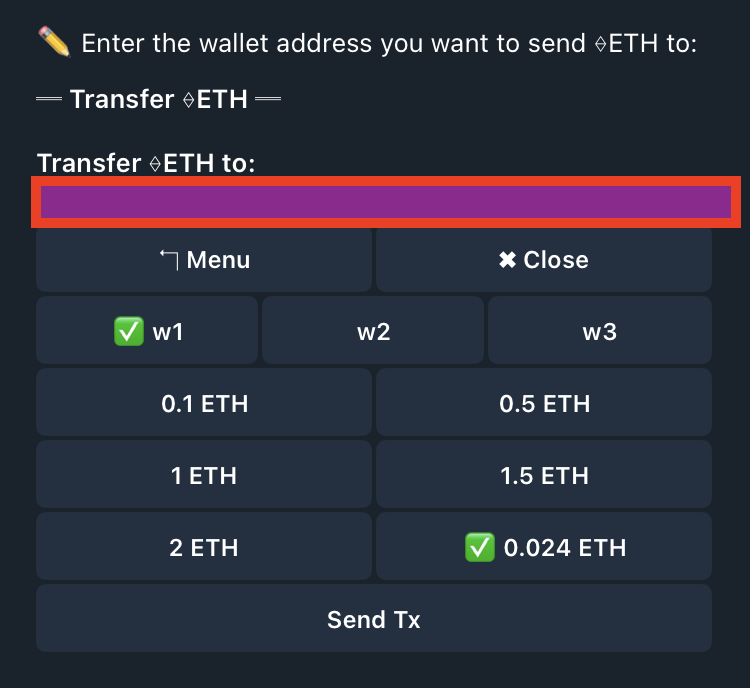
Task: Select the 2 ETH amount
Action: (x=204, y=547)
